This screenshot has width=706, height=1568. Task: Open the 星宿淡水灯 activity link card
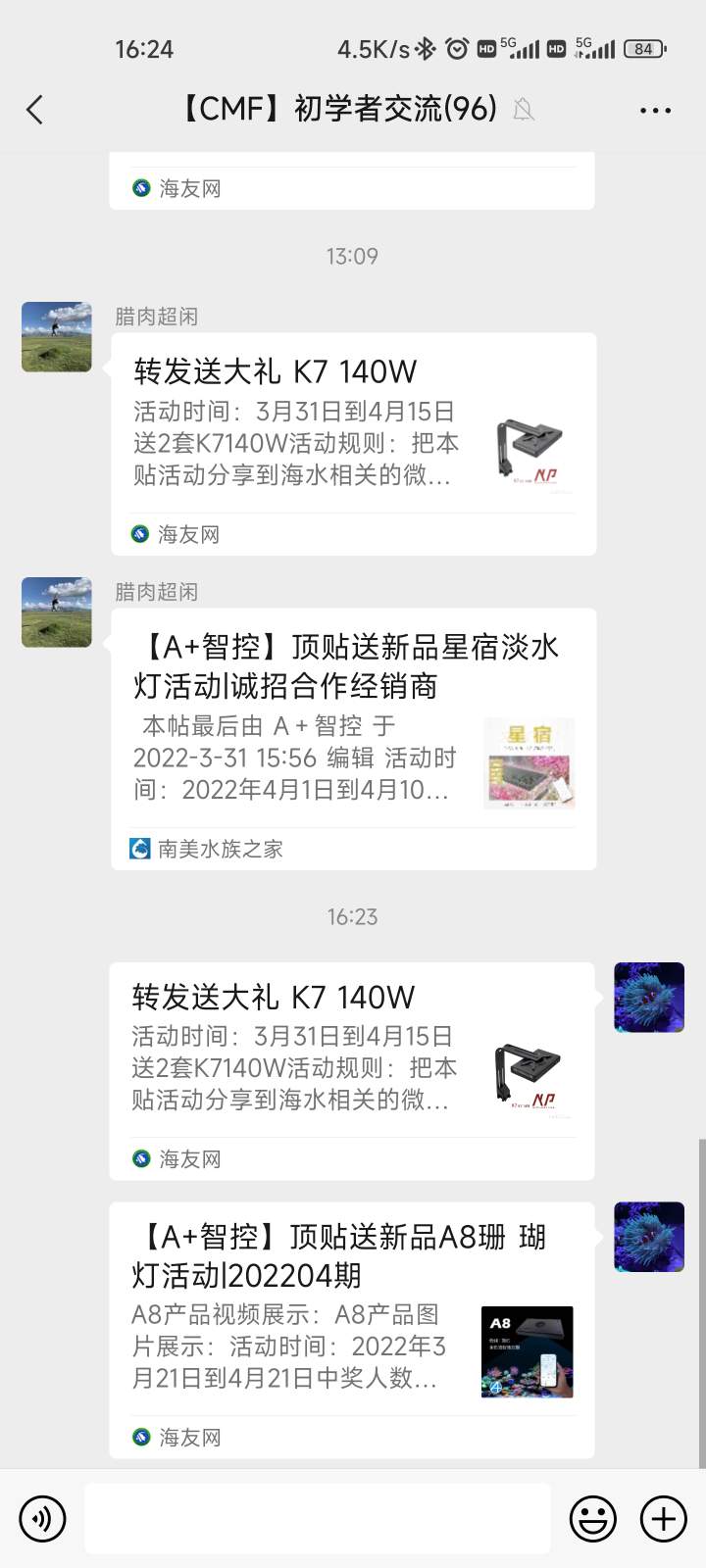(x=353, y=738)
